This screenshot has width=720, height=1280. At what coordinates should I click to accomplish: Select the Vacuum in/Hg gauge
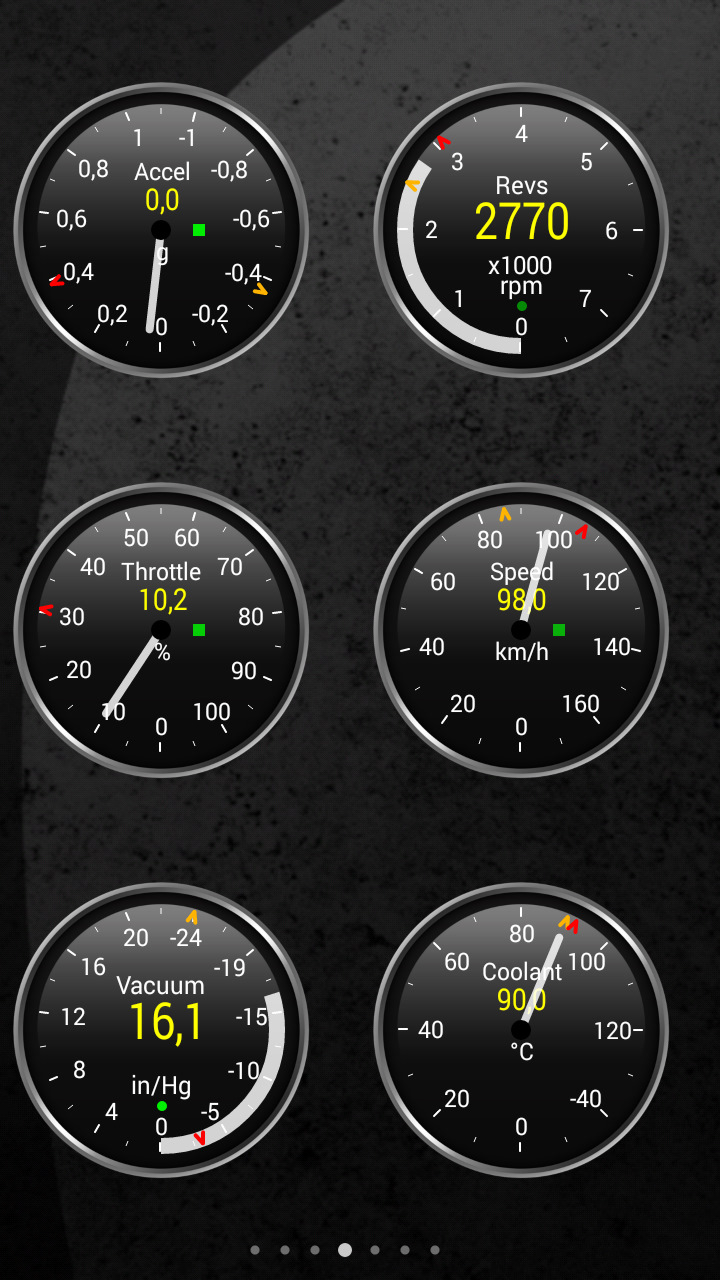161,1030
